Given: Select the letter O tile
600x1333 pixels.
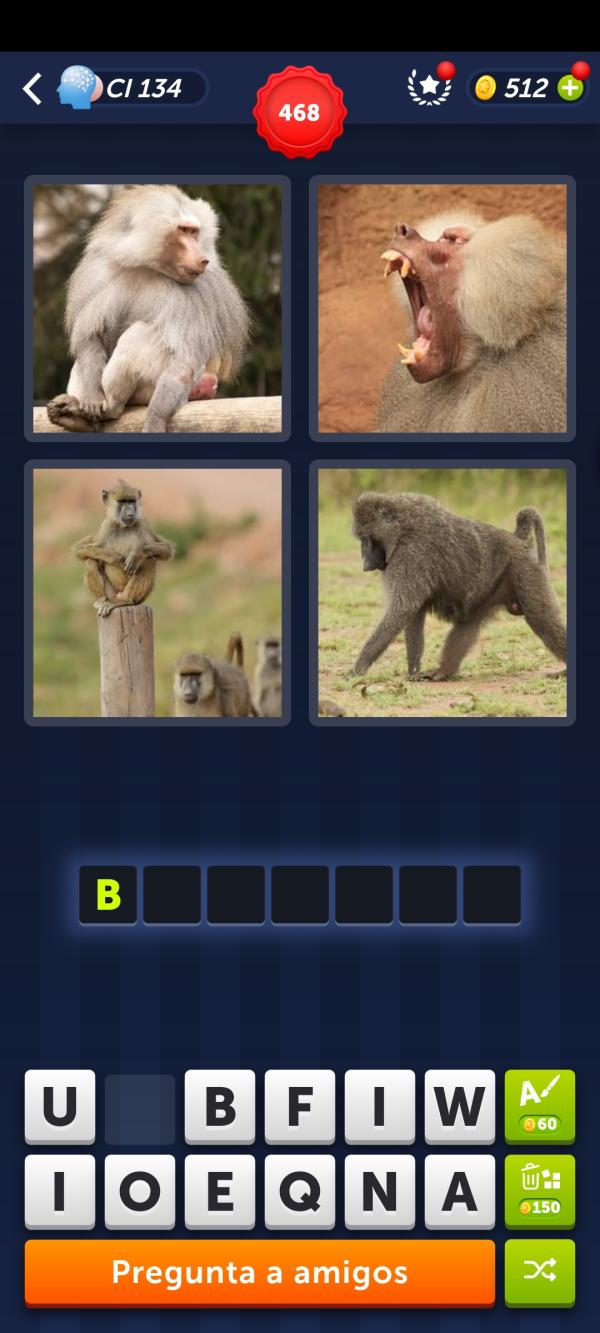Looking at the screenshot, I should pyautogui.click(x=140, y=1191).
